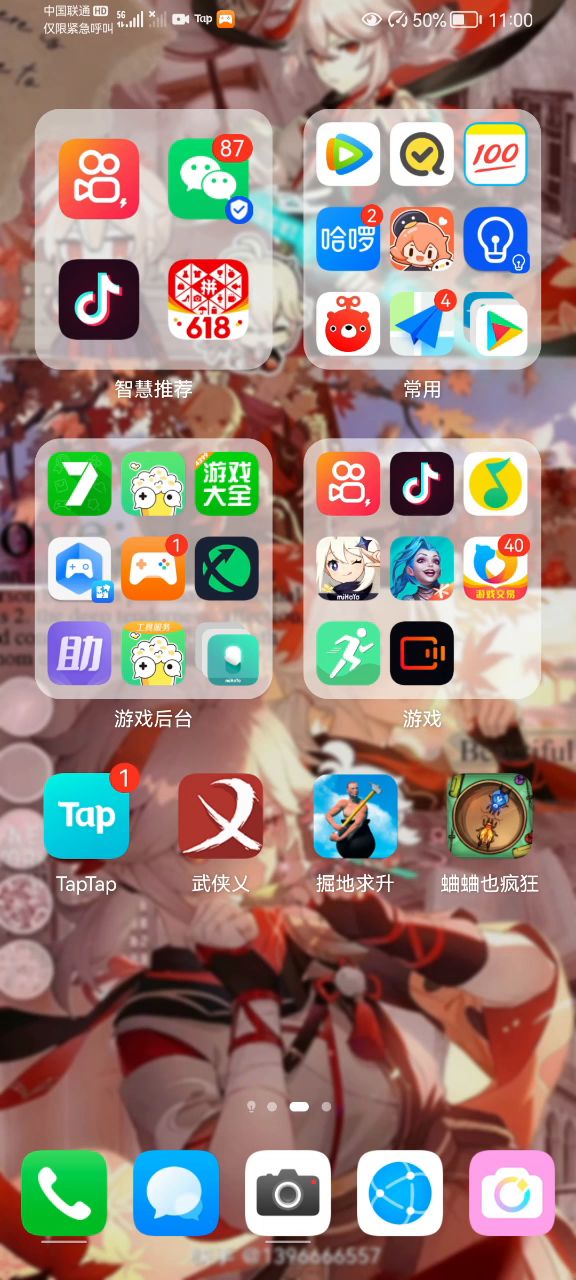Open the 618 Pinduoduo app

208,299
